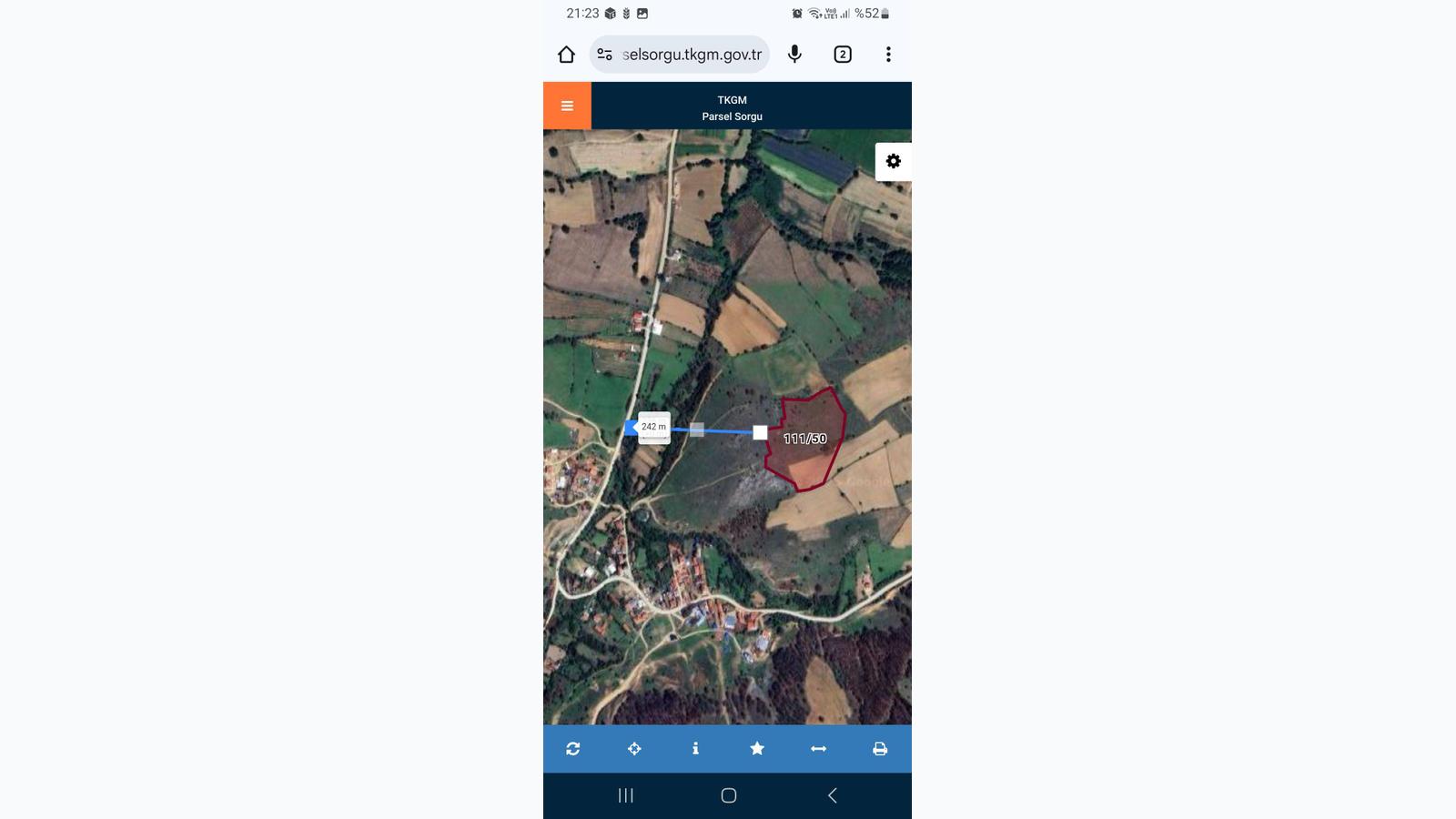Viewport: 1456px width, 819px height.
Task: Open map settings gear
Action: (x=893, y=161)
